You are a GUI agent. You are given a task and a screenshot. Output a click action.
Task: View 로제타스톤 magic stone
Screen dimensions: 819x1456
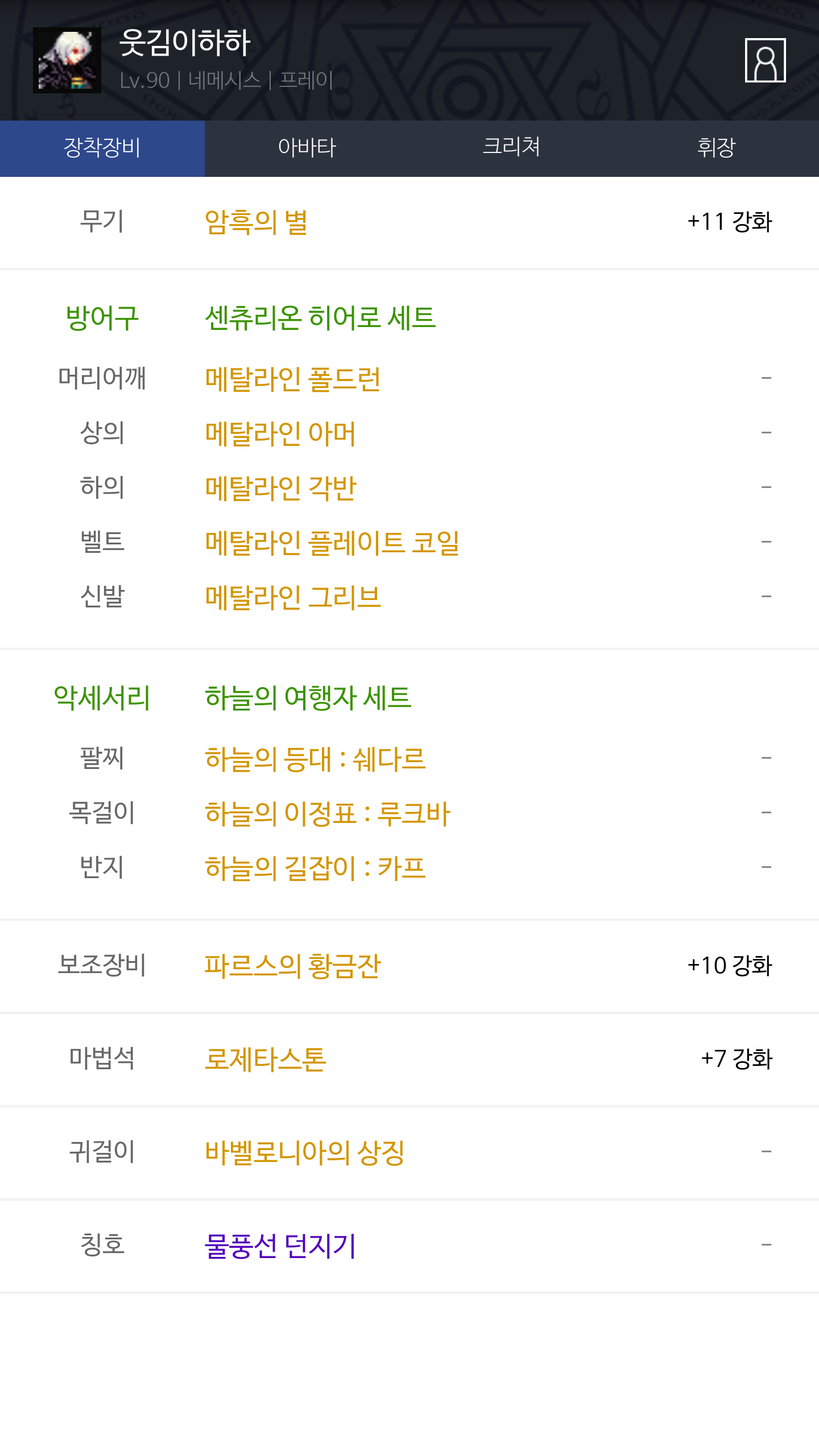tap(266, 1059)
